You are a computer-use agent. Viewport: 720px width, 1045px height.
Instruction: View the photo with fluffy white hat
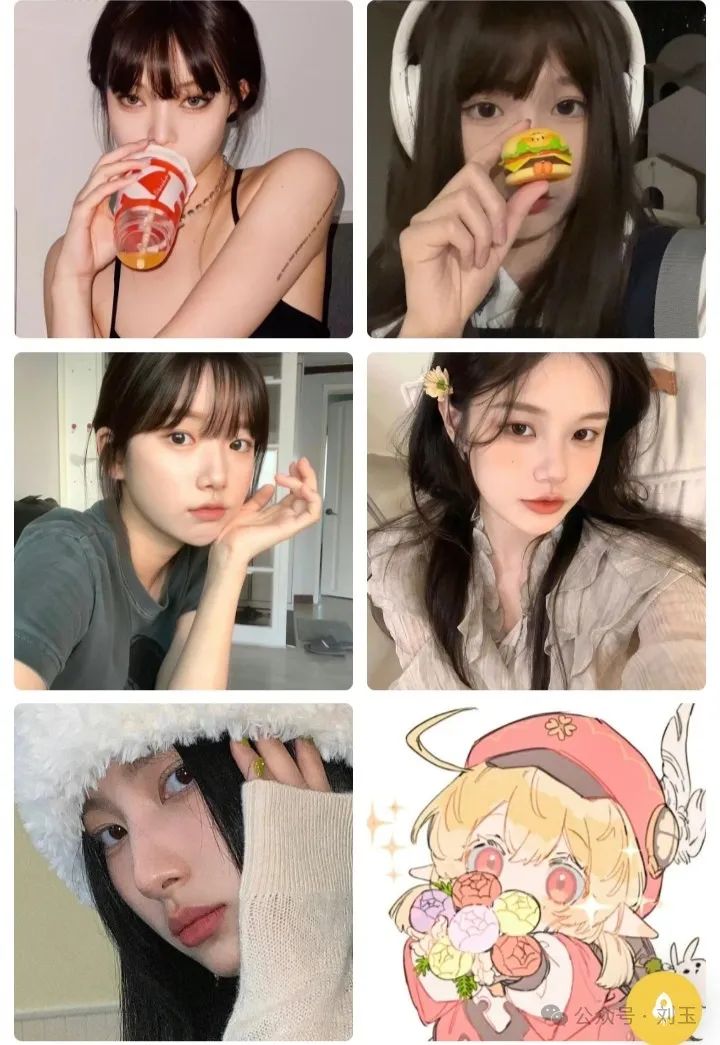pos(183,872)
